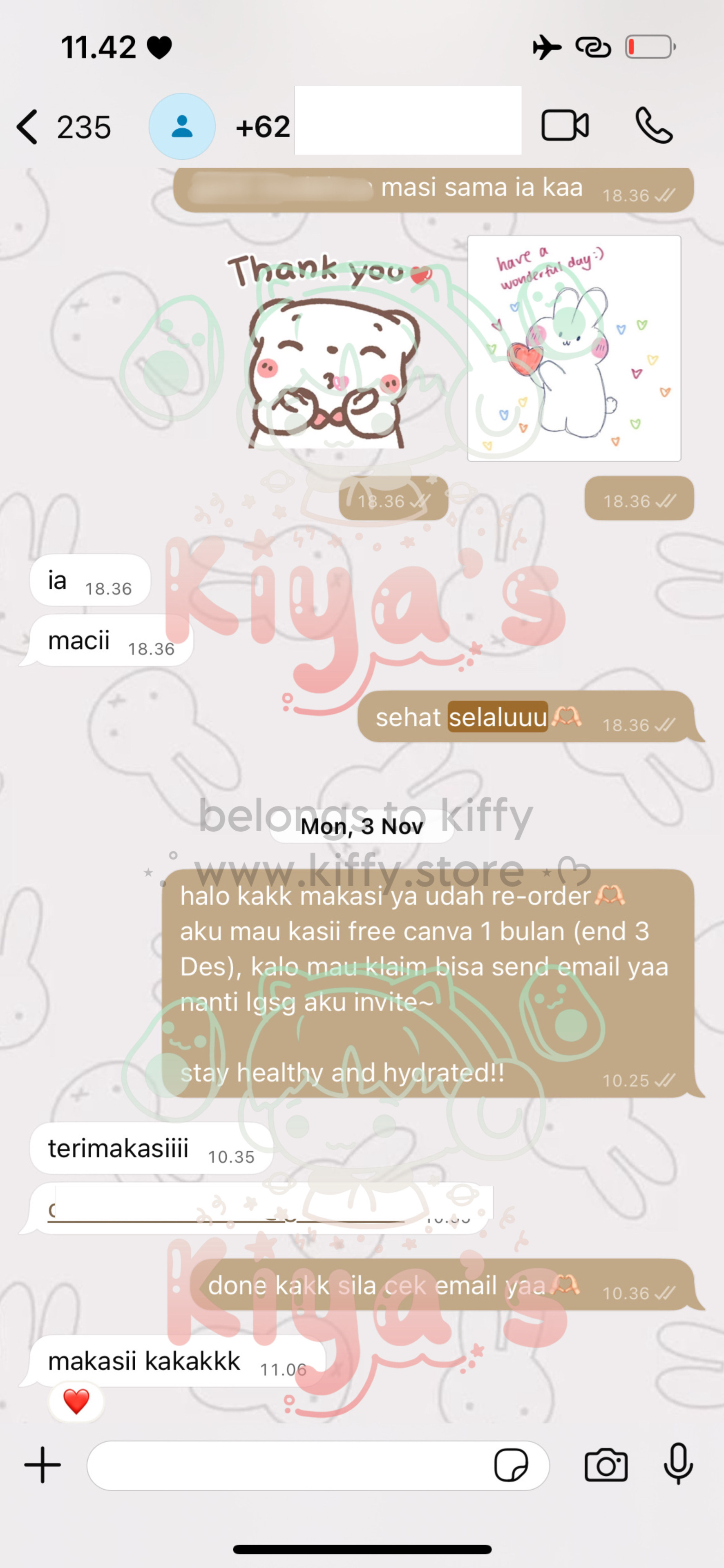Start a voice call

click(x=653, y=126)
